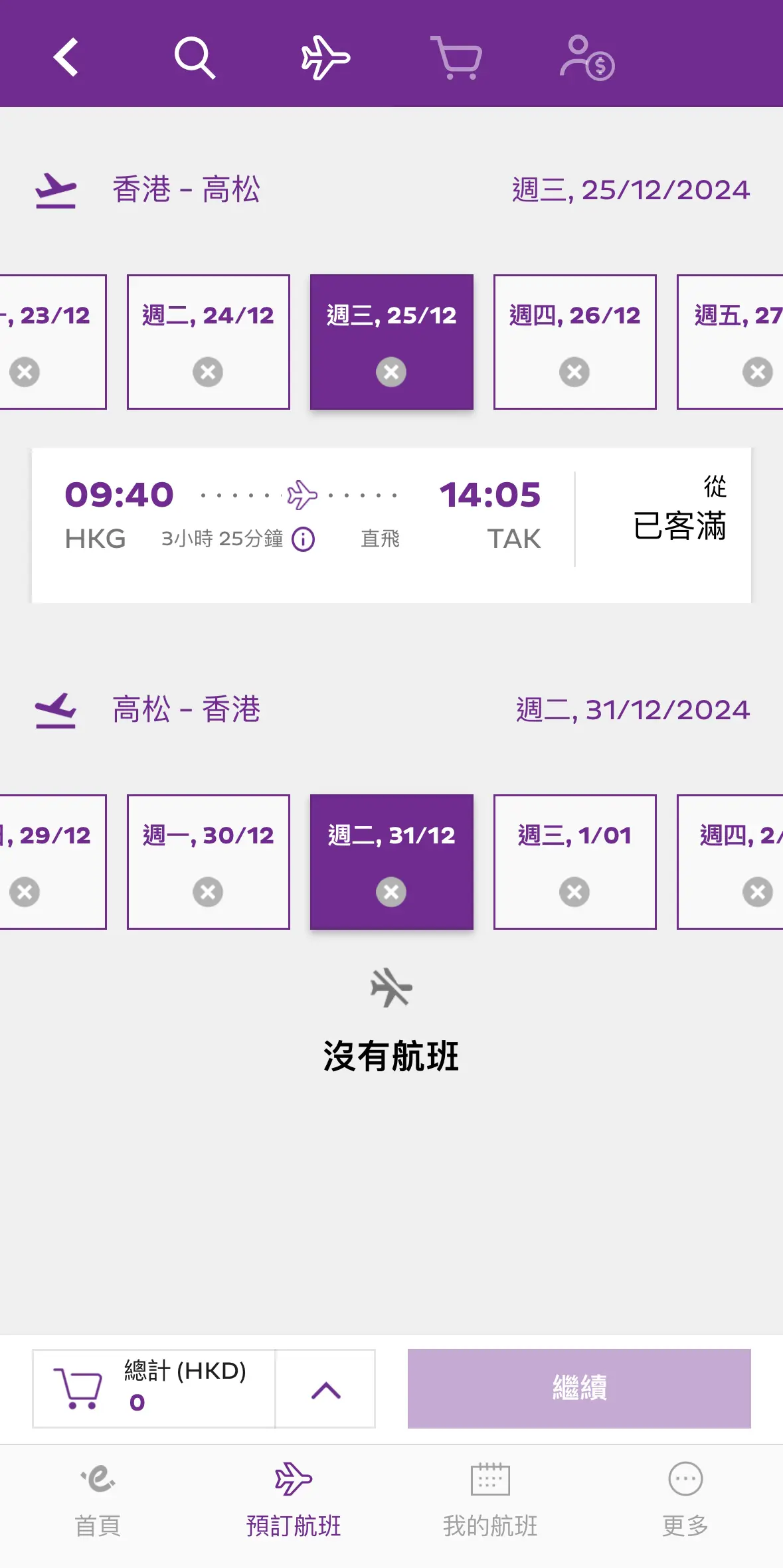
Task: Select outbound date 週四, 26/12
Action: (x=575, y=342)
